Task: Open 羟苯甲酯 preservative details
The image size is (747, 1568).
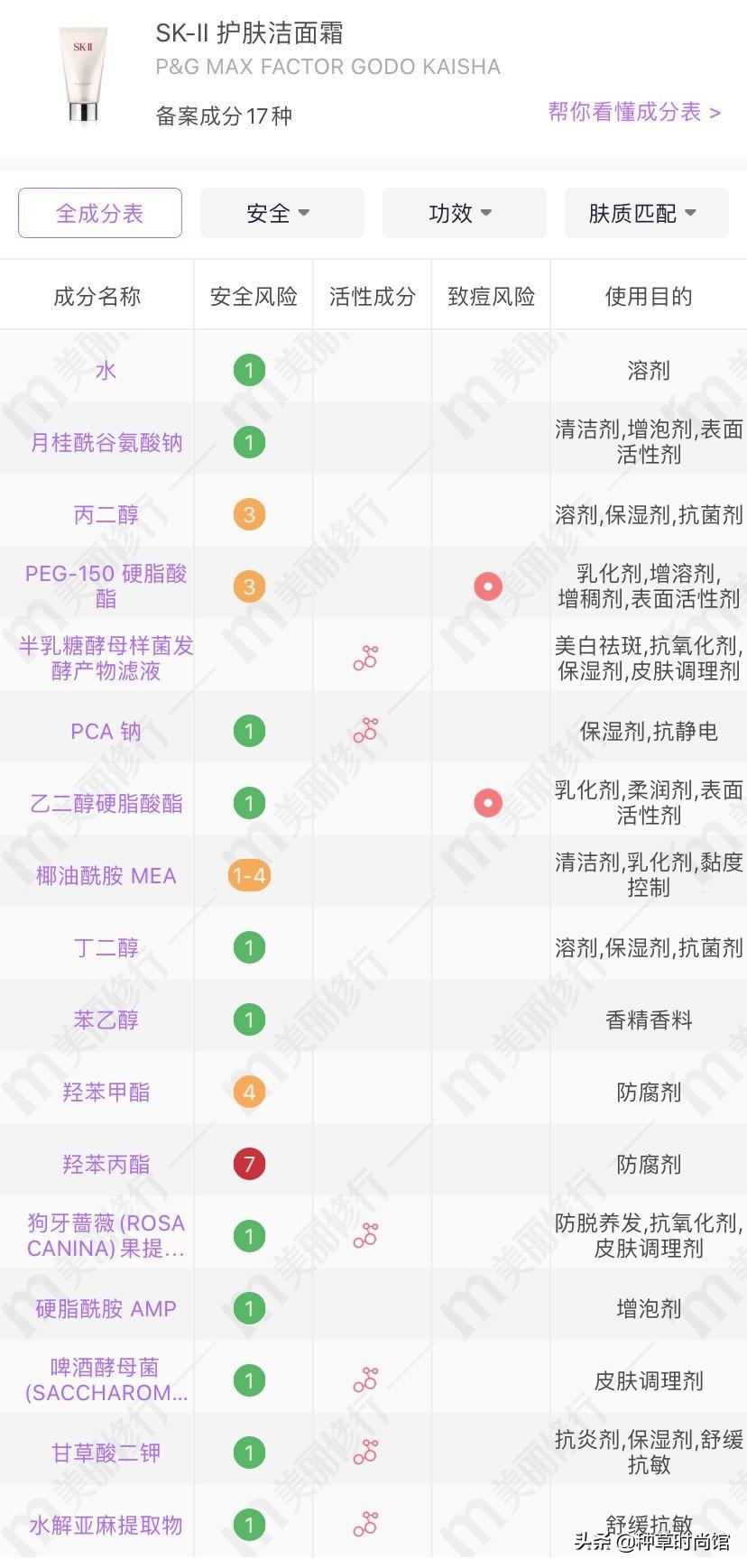Action: (x=106, y=1092)
